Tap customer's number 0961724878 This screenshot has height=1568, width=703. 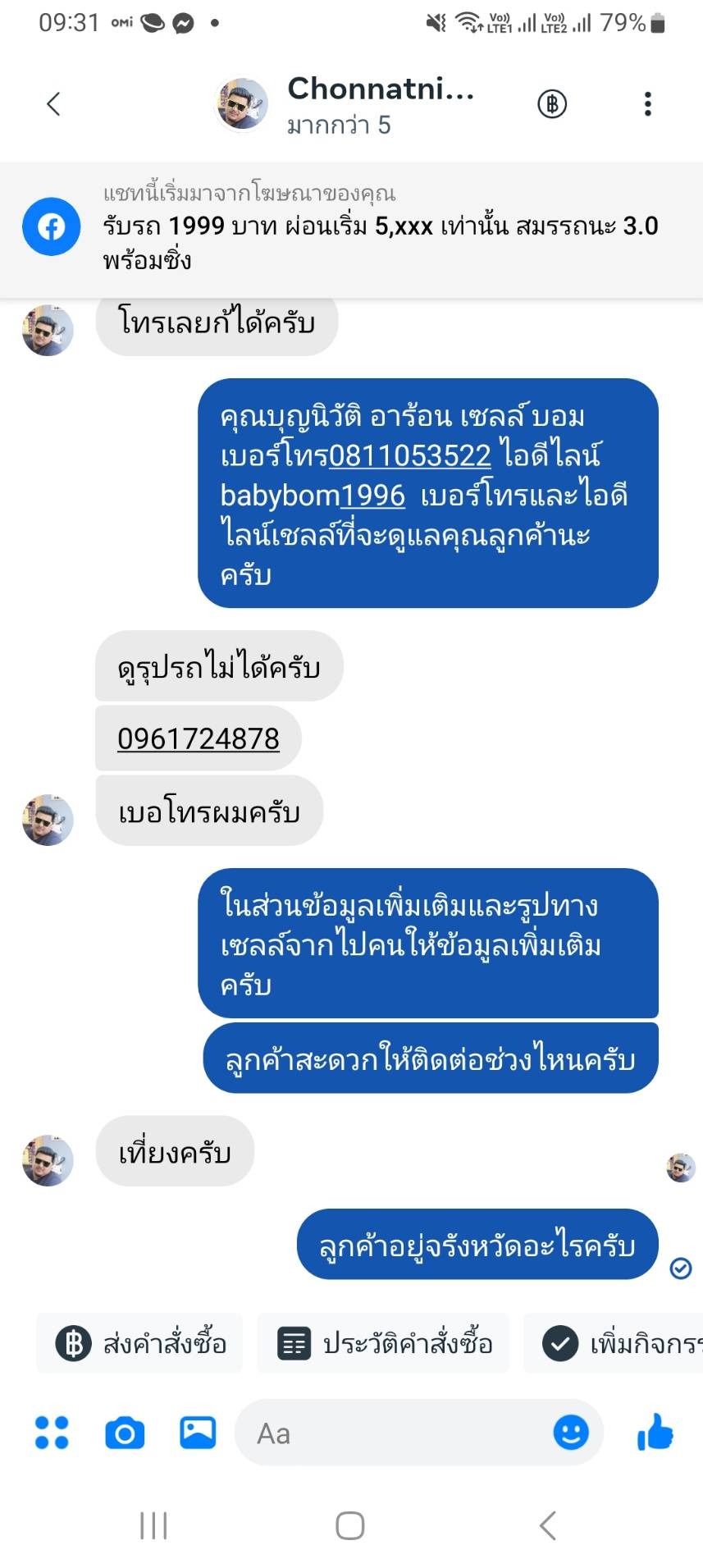tap(199, 739)
